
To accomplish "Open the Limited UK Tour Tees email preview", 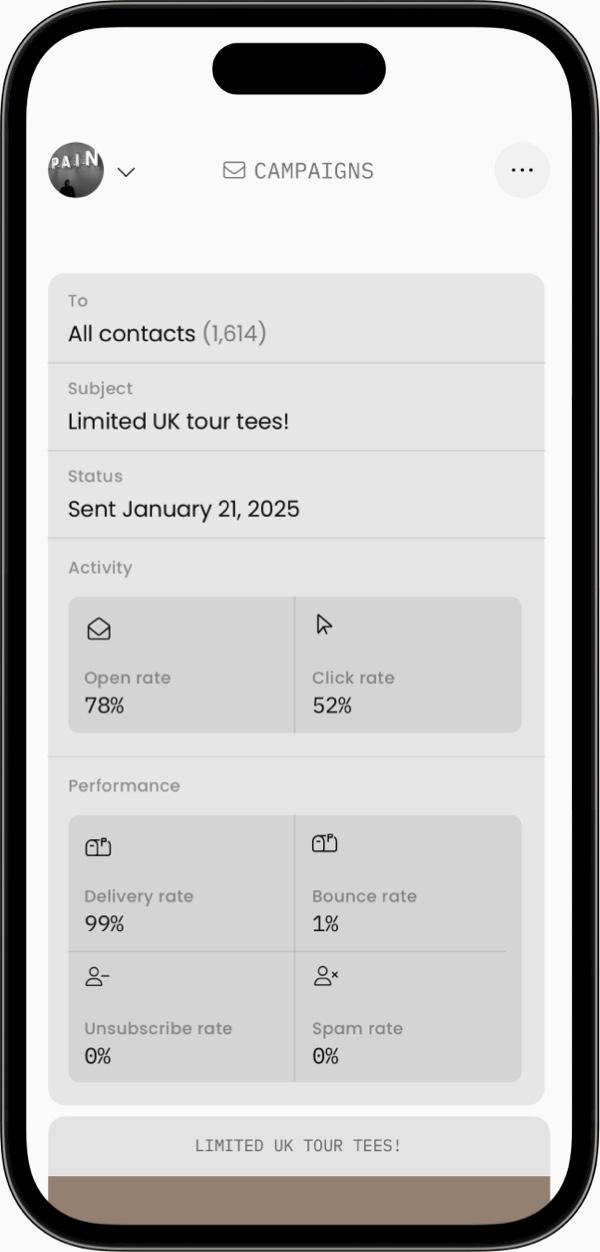I will pos(298,1146).
